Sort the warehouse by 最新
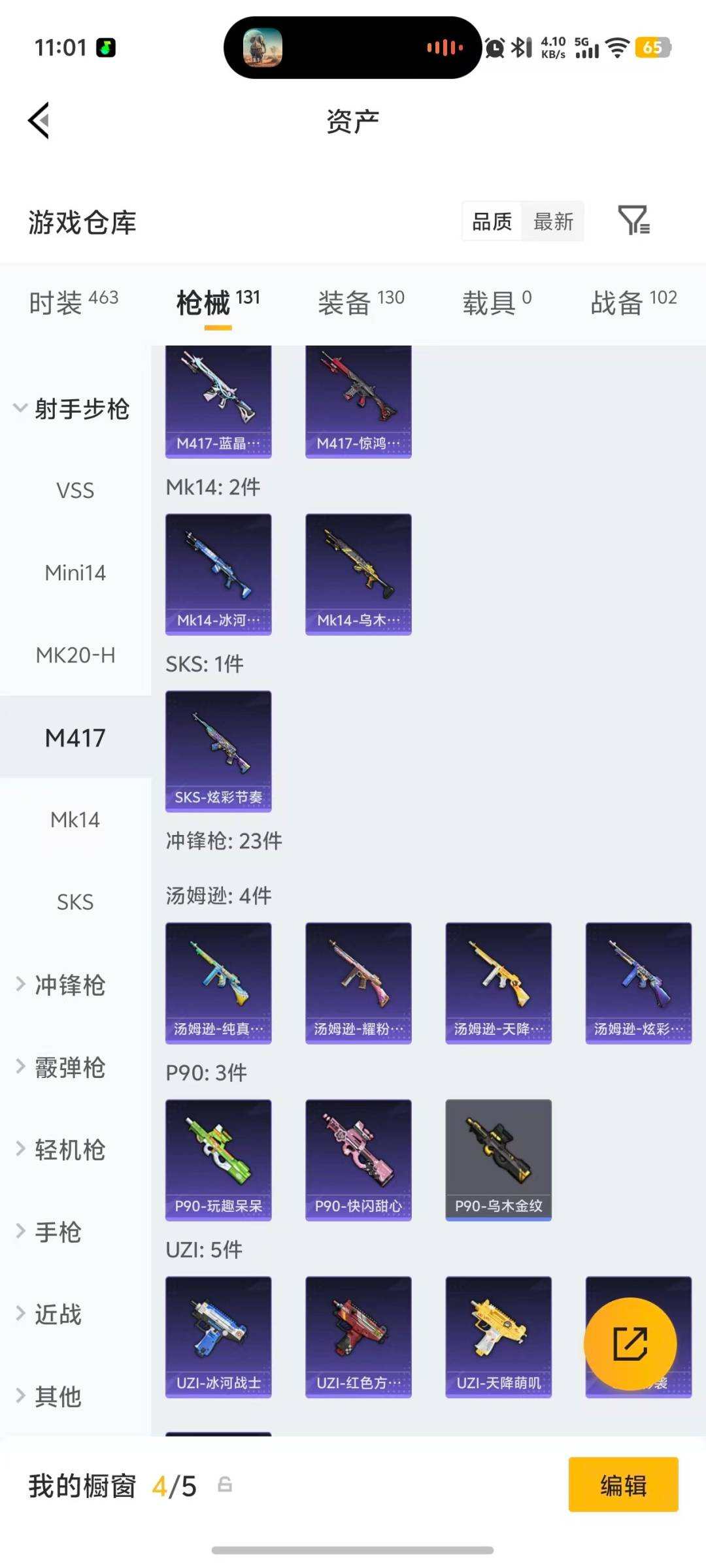Viewport: 706px width, 1568px height. [553, 221]
